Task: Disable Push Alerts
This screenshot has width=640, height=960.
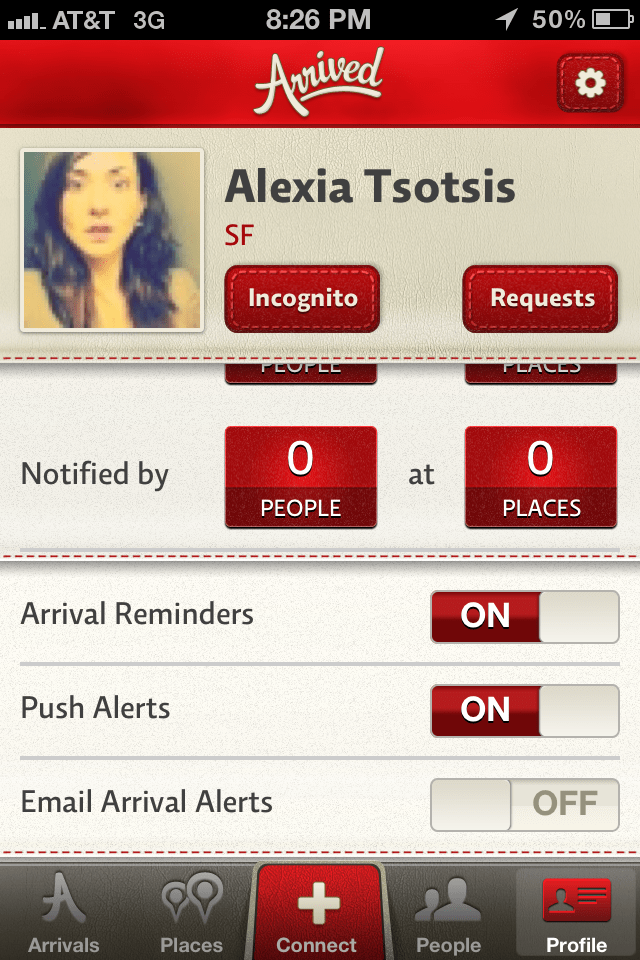Action: [x=525, y=710]
